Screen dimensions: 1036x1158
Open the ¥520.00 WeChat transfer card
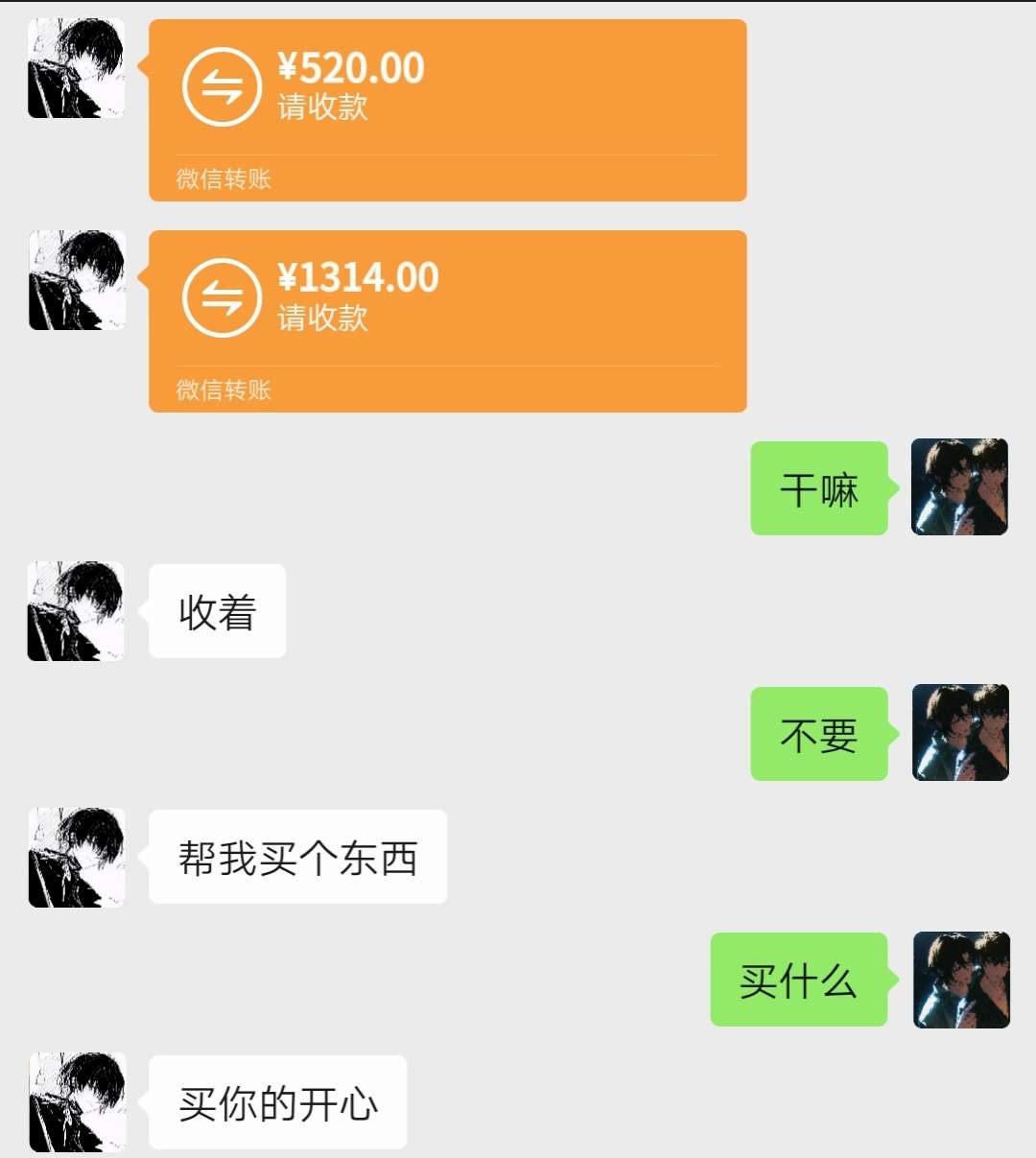tap(447, 109)
